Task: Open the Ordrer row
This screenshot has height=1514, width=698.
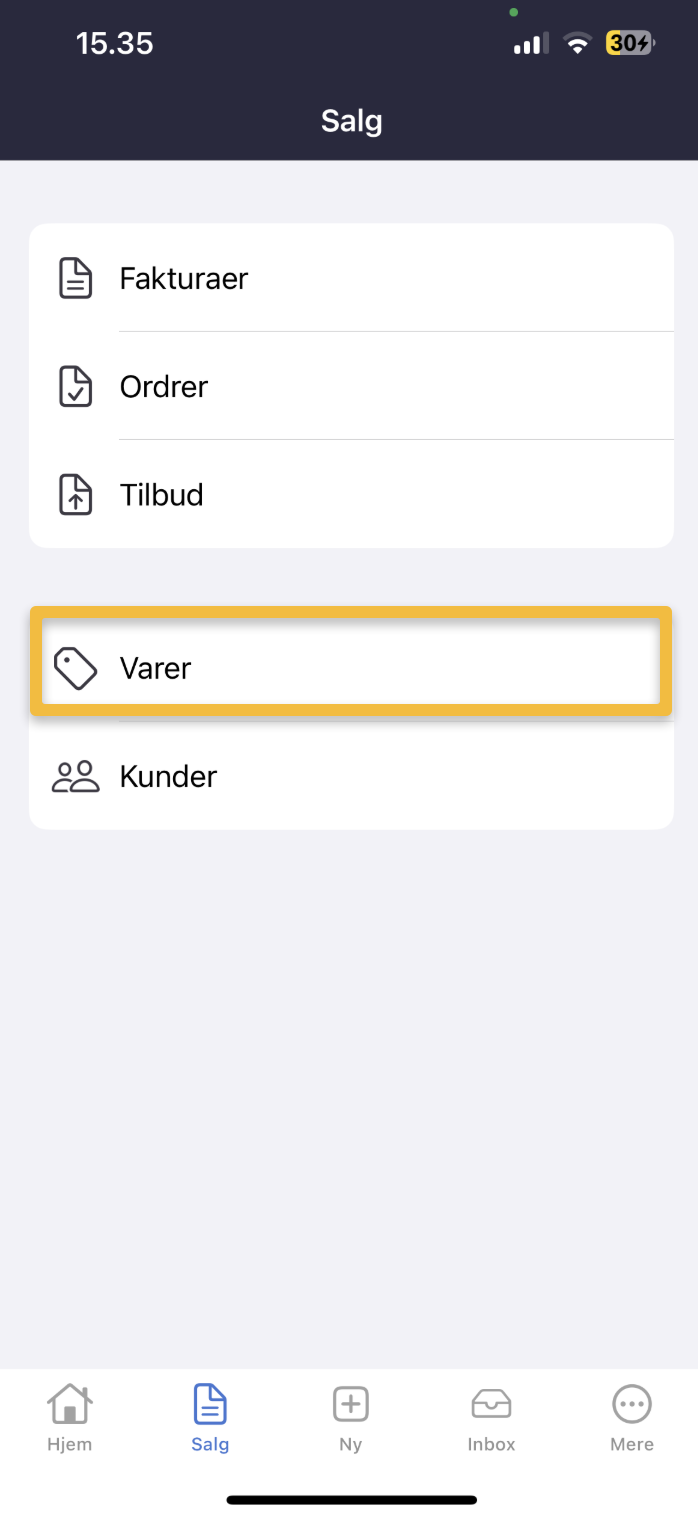Action: [350, 386]
